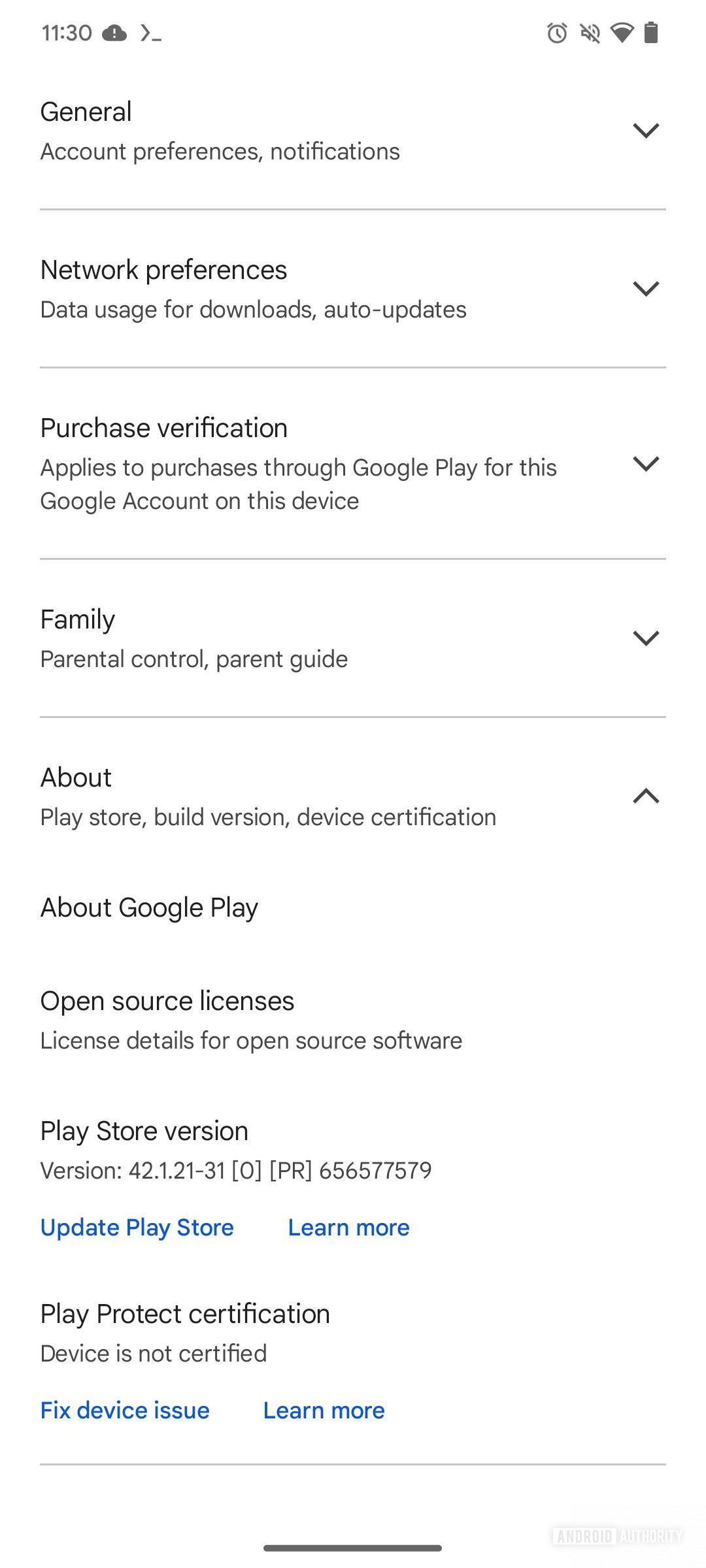Viewport: 706px width, 1568px height.
Task: Open Learn more under Play Store version
Action: 348,1228
